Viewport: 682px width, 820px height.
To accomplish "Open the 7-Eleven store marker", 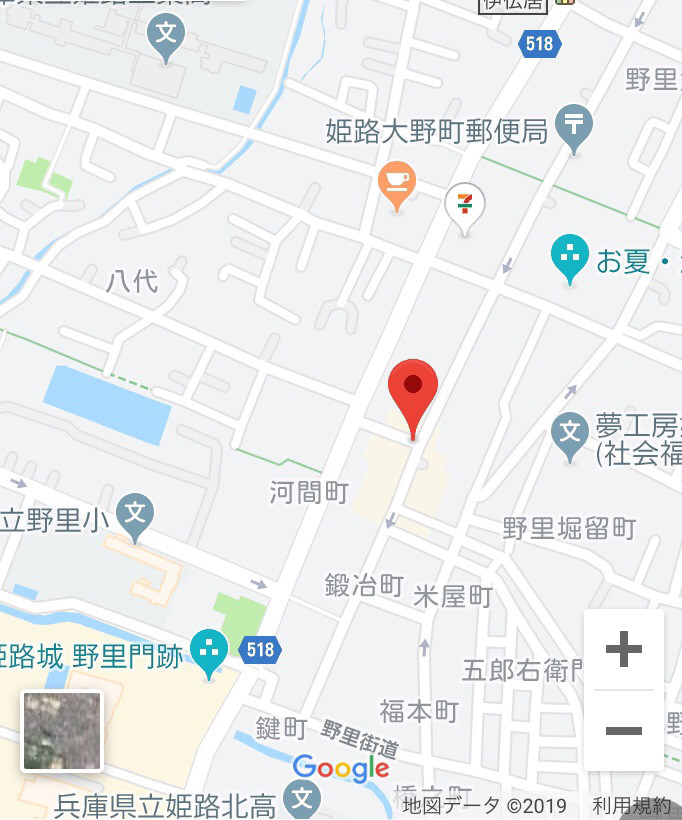I will (464, 206).
